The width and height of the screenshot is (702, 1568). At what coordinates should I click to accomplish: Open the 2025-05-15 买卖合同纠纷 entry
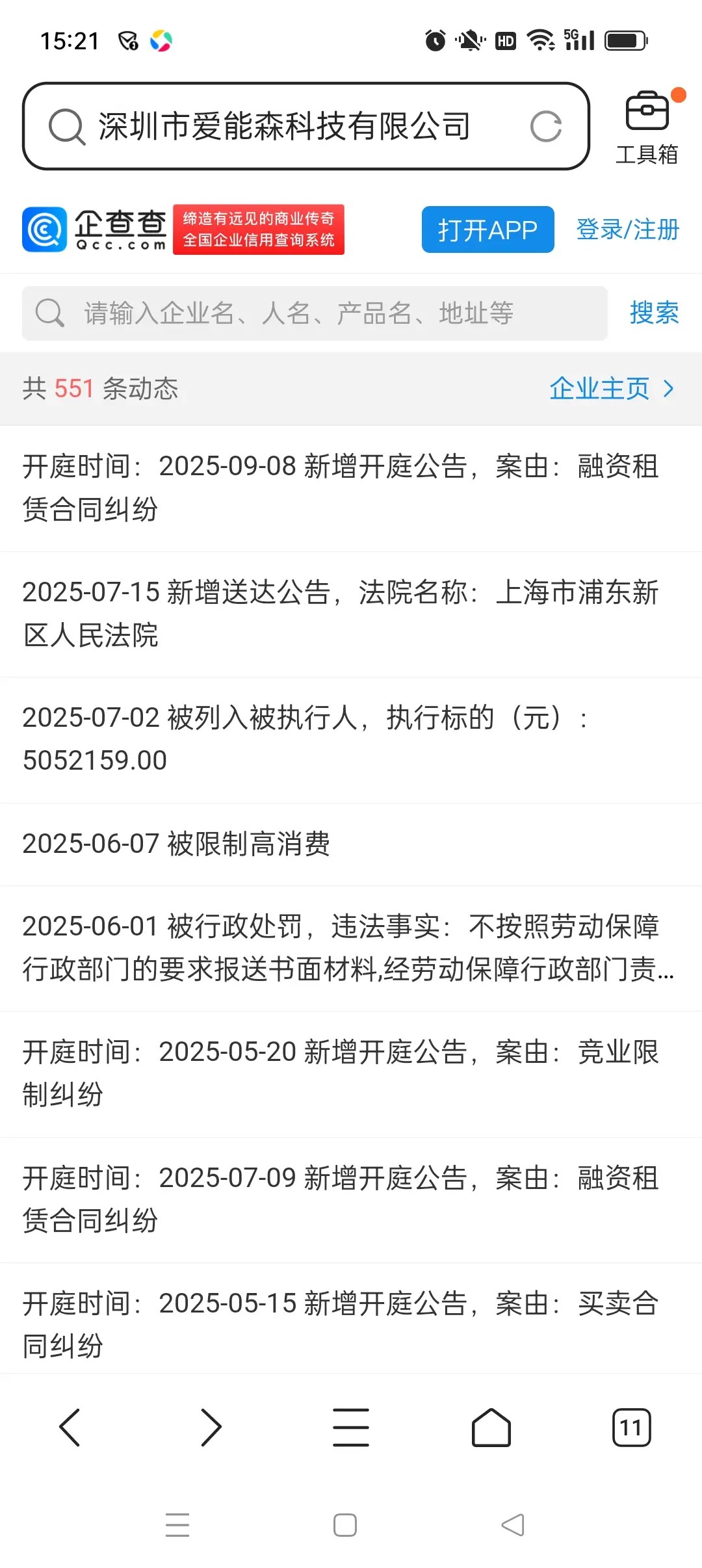click(x=341, y=1324)
